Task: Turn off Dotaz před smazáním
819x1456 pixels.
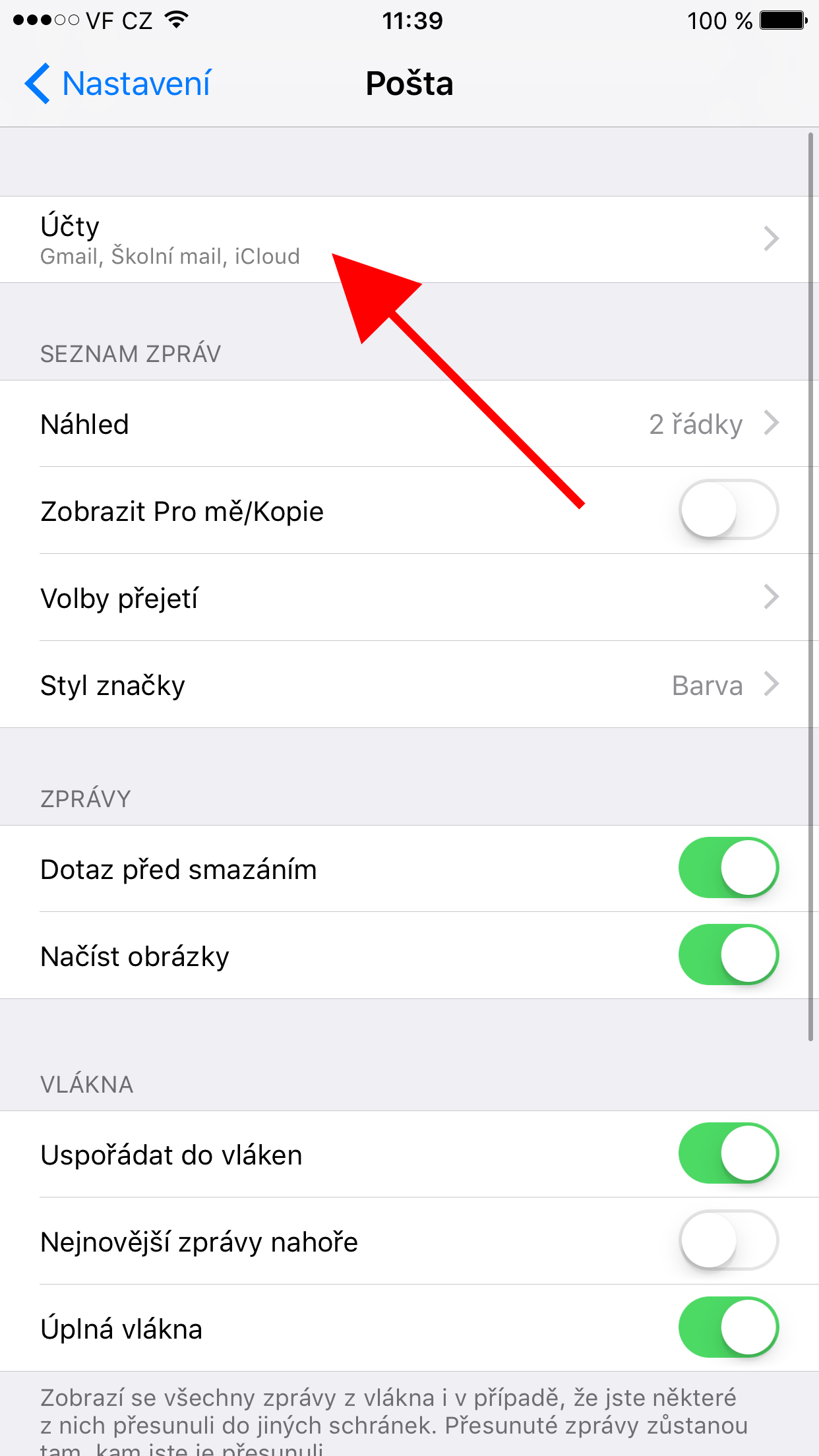Action: pos(728,868)
